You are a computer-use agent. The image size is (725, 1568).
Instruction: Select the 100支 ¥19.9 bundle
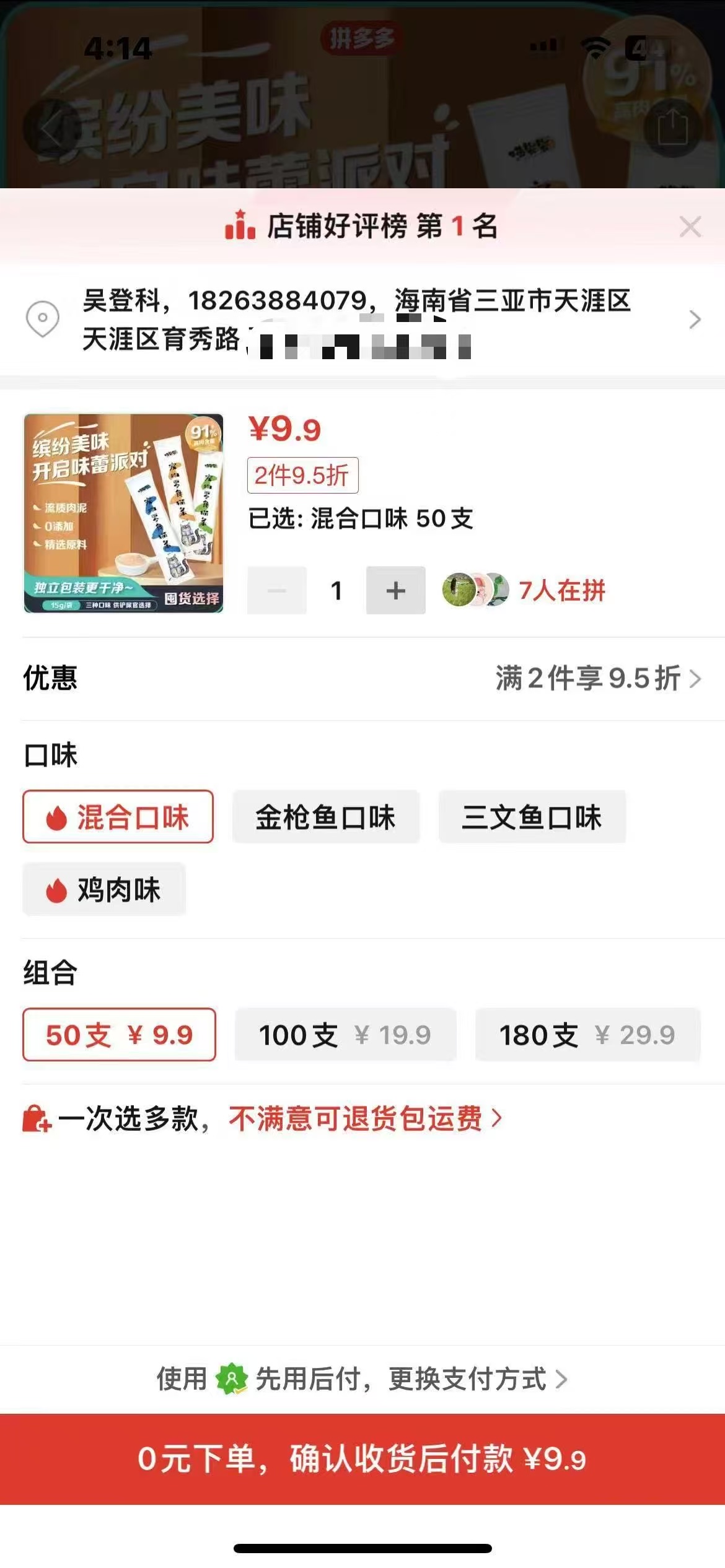345,1035
